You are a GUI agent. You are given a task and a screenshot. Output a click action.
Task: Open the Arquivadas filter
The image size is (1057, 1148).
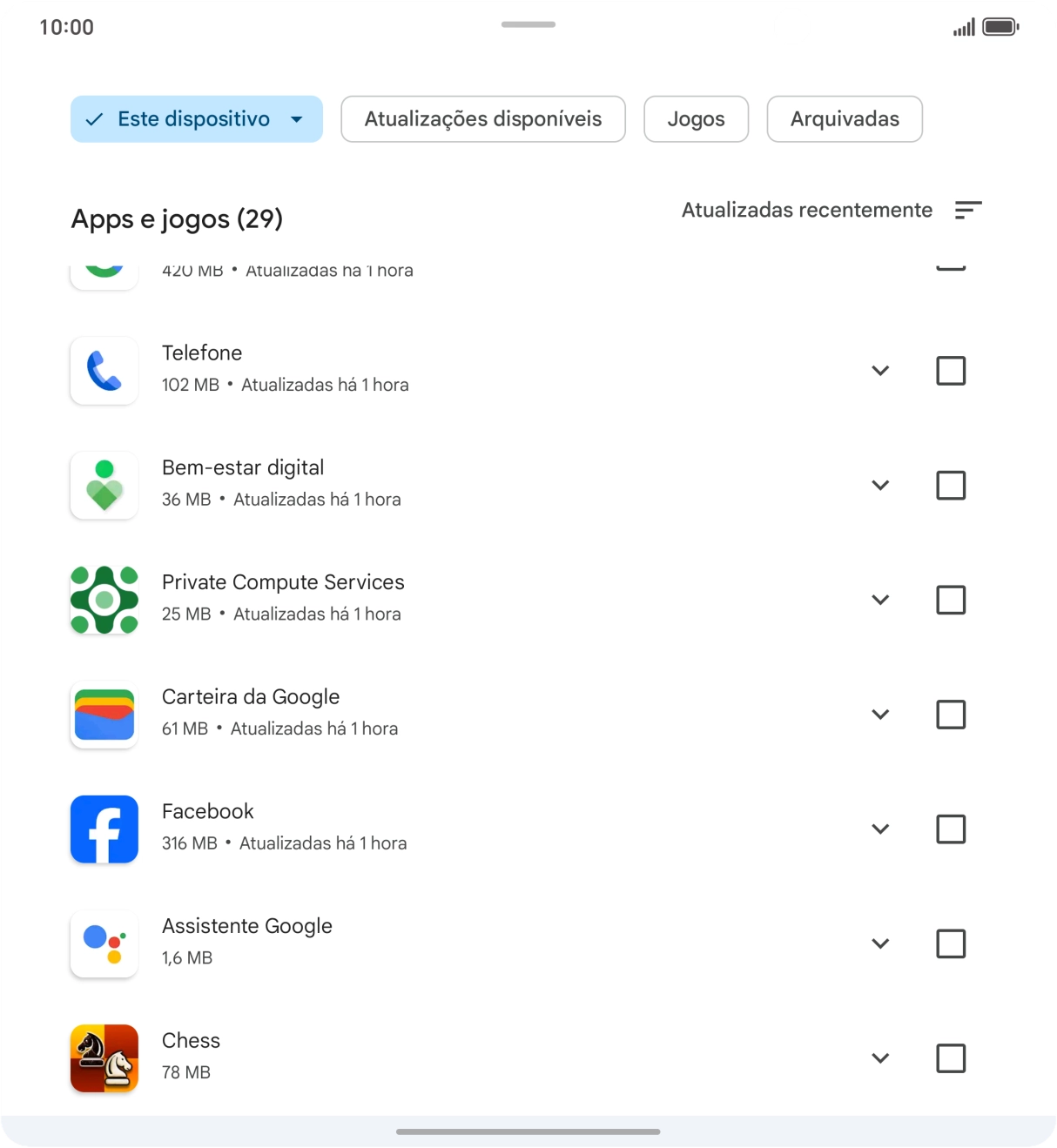point(844,118)
